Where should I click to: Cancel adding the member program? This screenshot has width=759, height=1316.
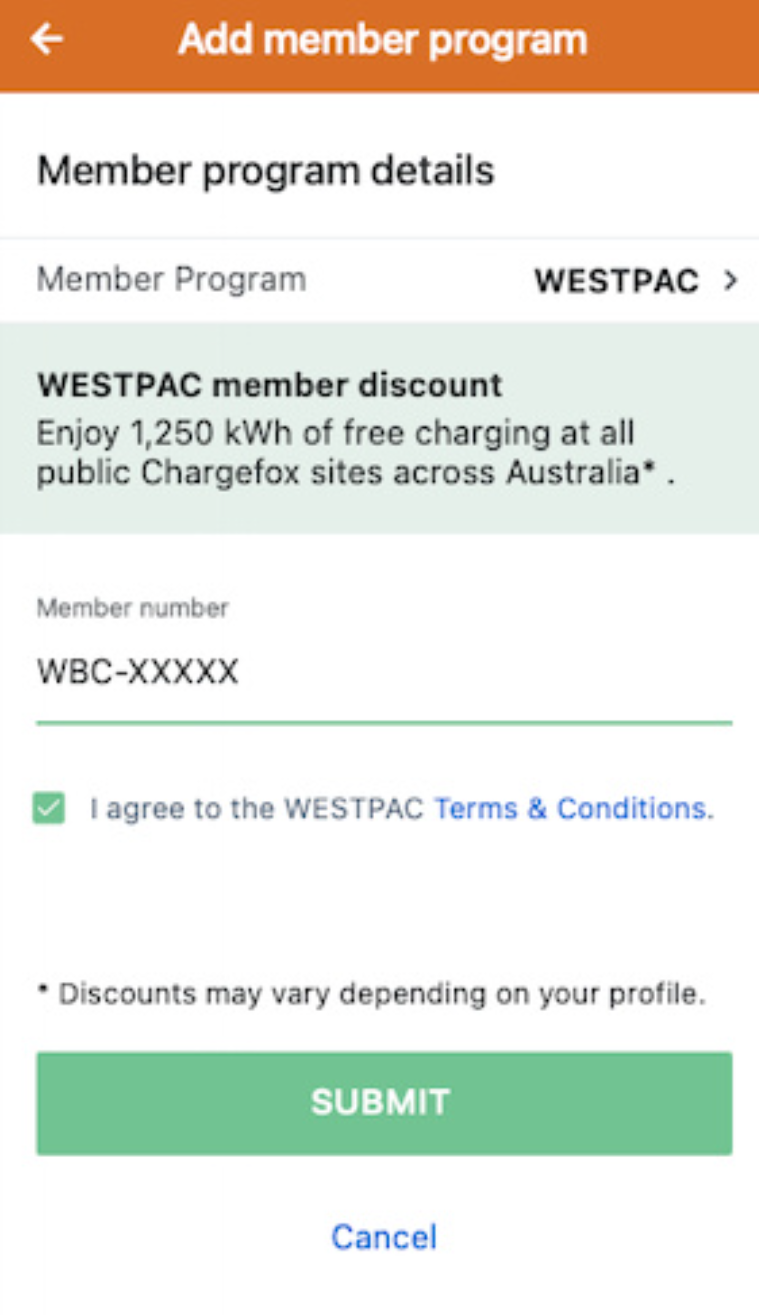384,1237
